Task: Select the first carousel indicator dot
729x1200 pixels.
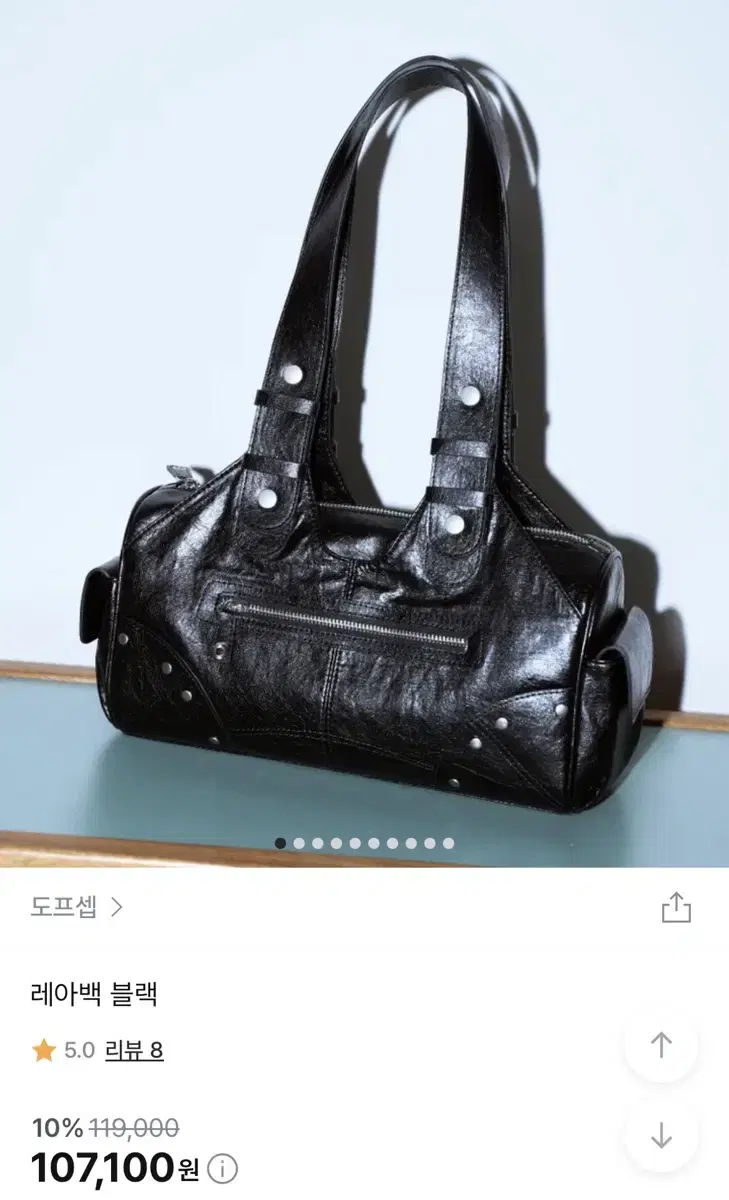Action: (x=280, y=843)
